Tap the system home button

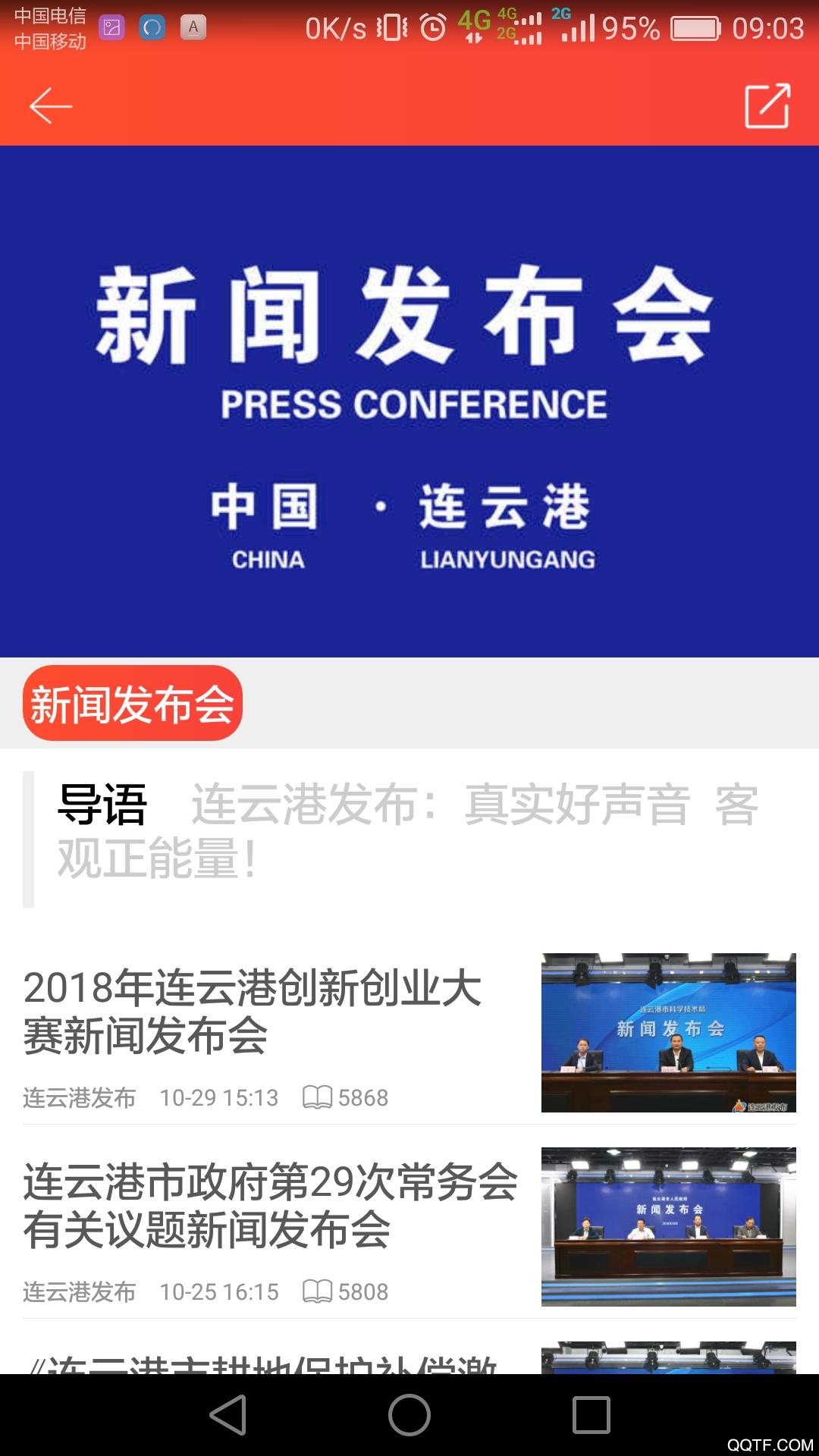[409, 1415]
